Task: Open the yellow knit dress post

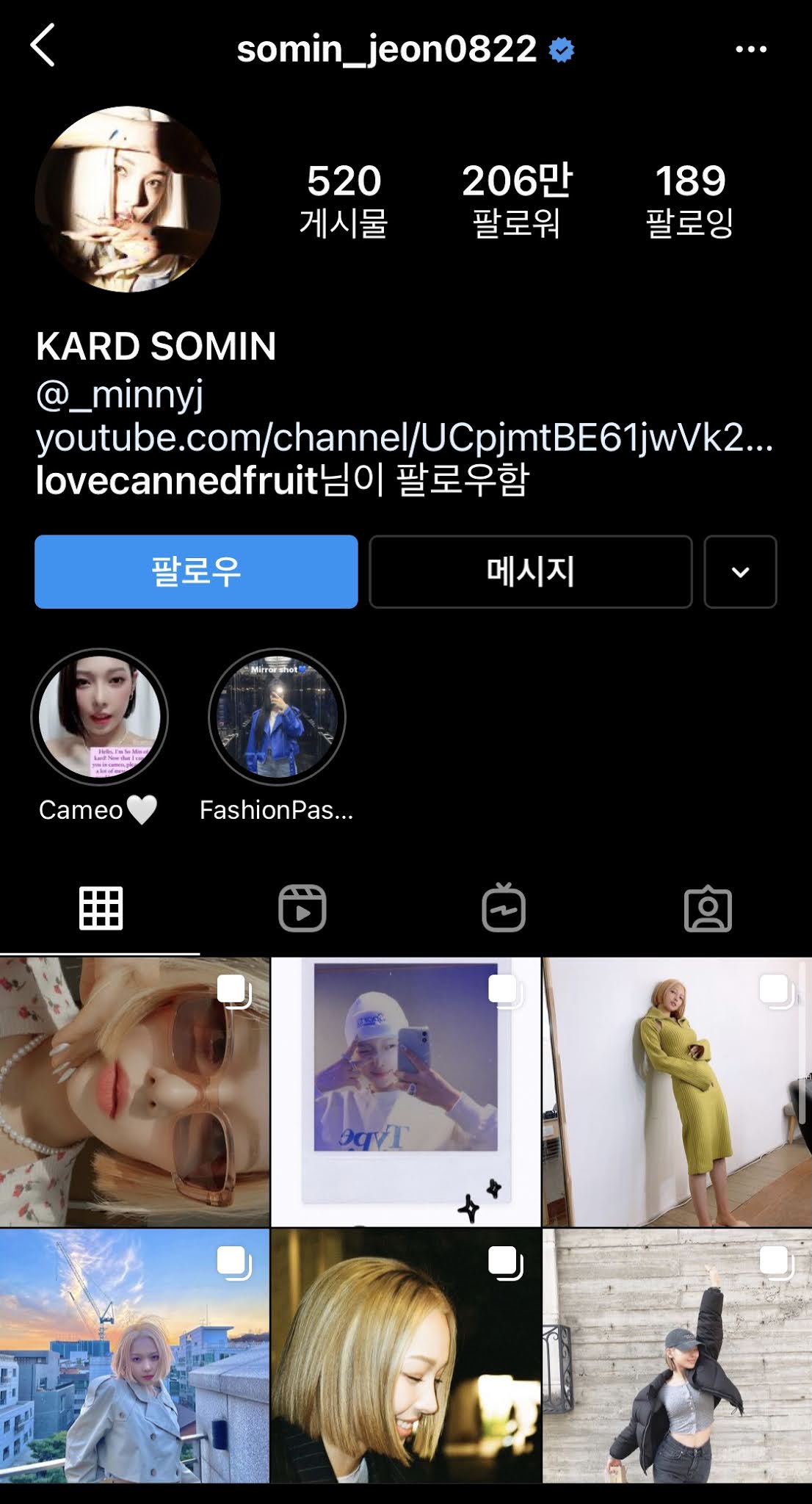Action: coord(677,1091)
